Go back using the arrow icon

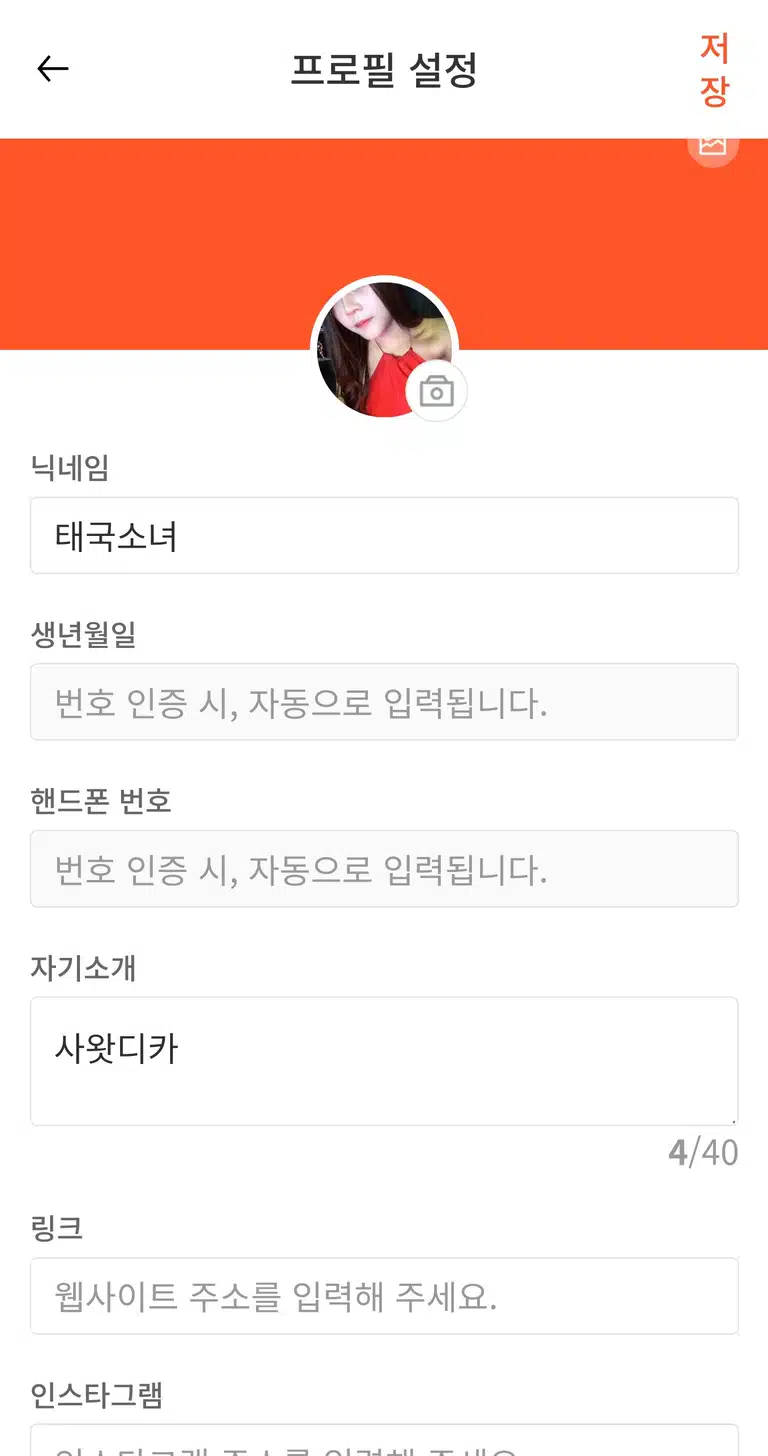pyautogui.click(x=52, y=68)
